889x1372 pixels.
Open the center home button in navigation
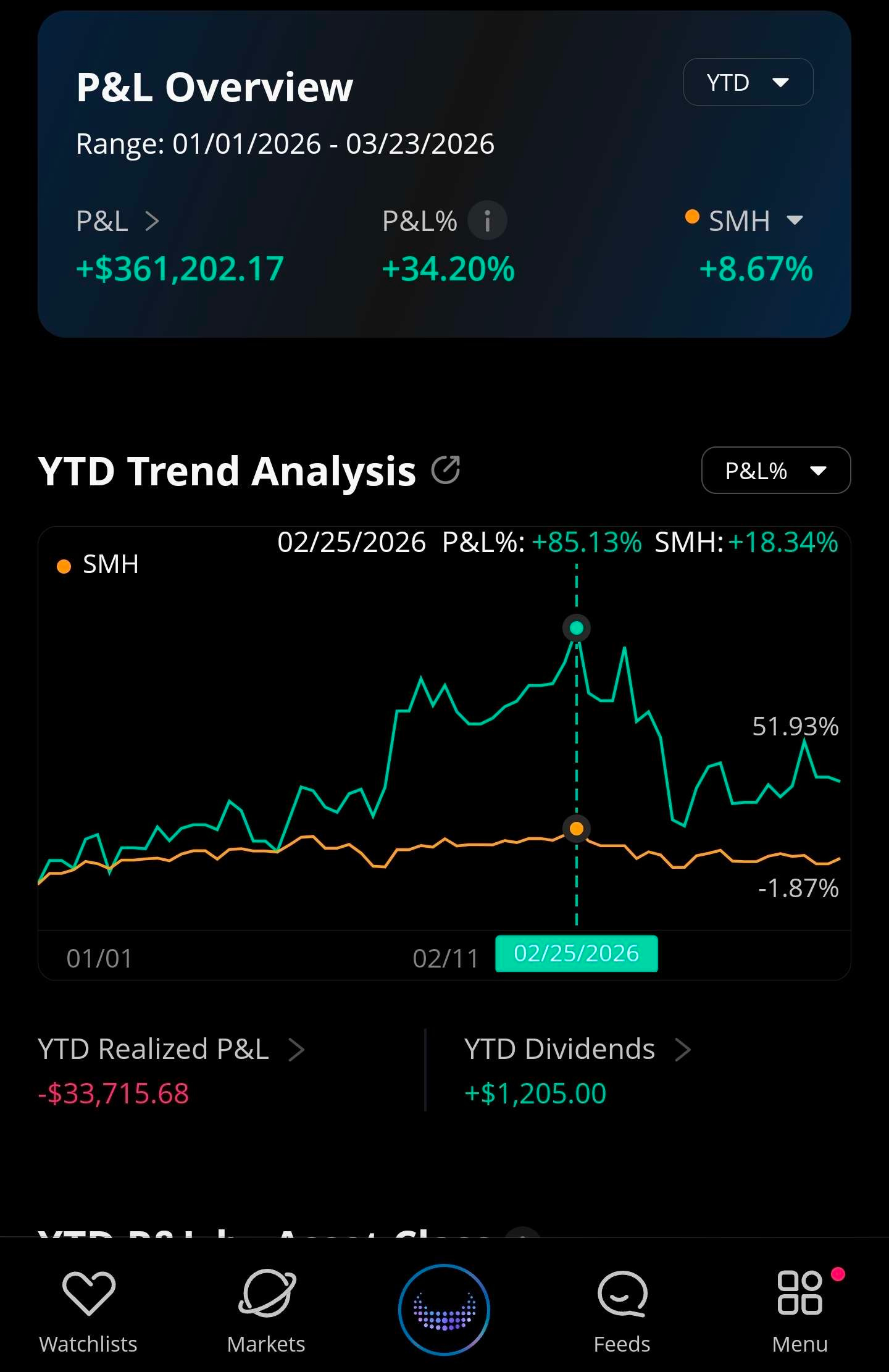click(444, 1309)
